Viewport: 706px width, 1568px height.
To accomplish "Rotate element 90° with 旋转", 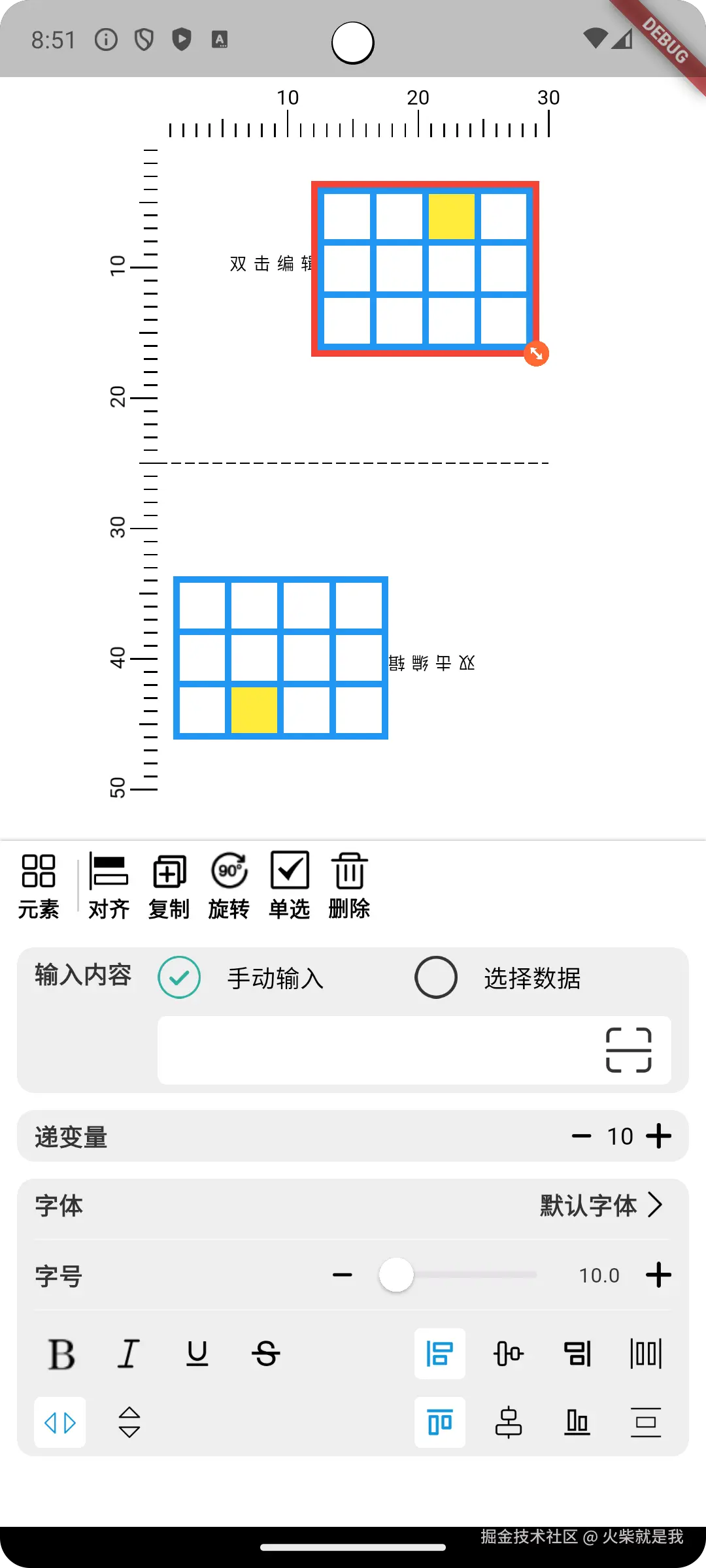I will [229, 885].
